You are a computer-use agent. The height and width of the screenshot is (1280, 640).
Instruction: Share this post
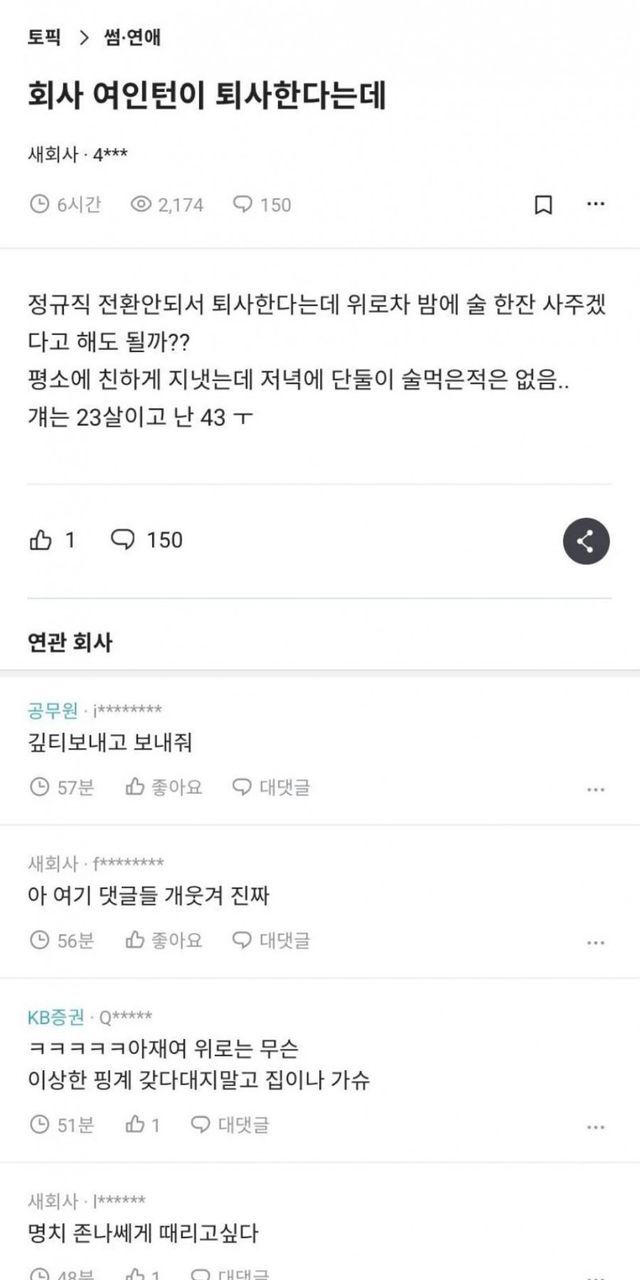tap(586, 541)
